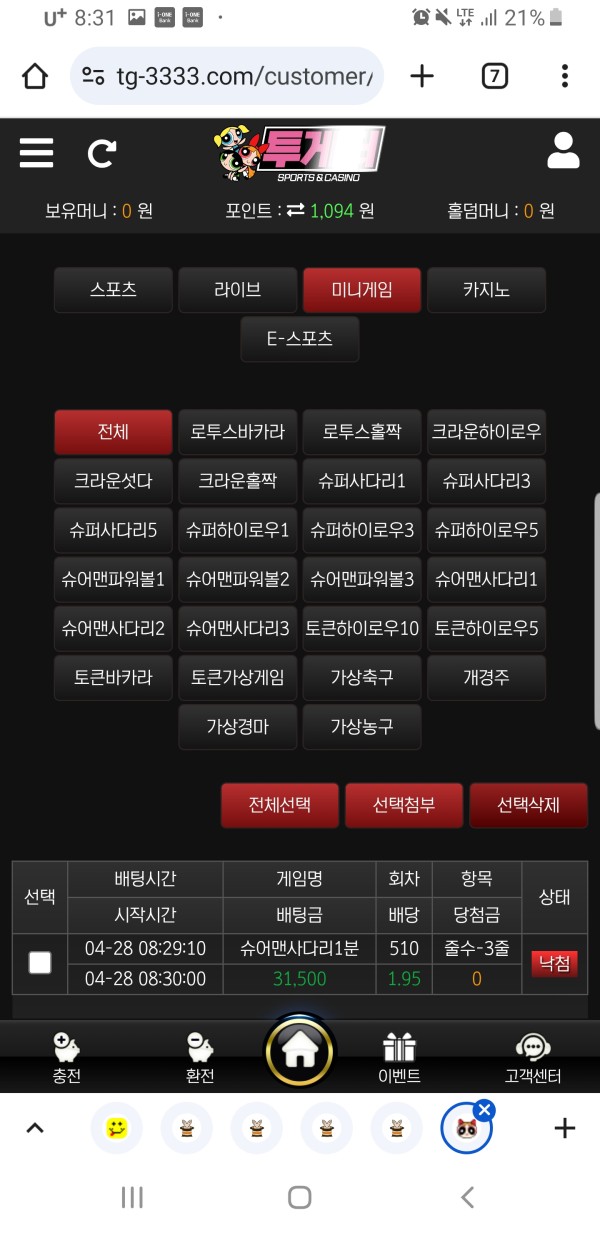Filter by 슈퍼사다리1 game
The width and height of the screenshot is (600, 1233).
(x=362, y=481)
